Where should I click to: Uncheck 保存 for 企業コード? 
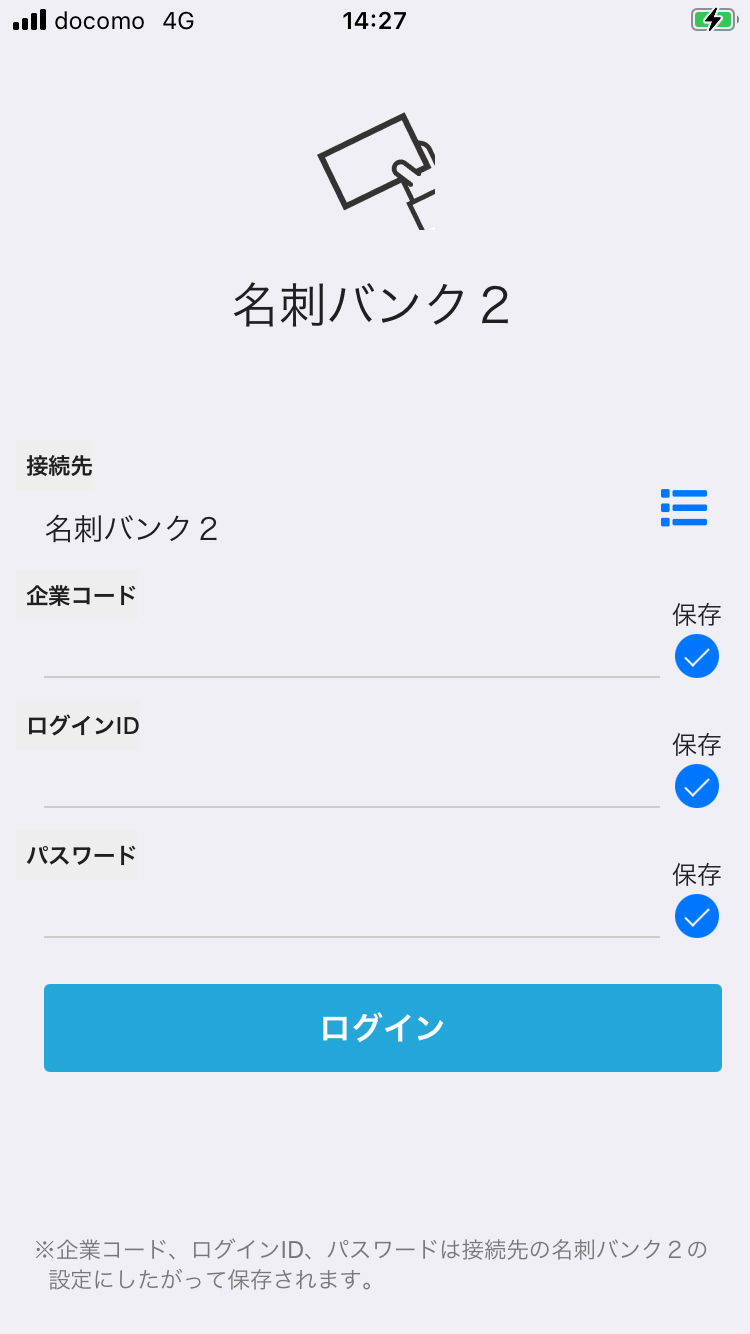(x=697, y=656)
